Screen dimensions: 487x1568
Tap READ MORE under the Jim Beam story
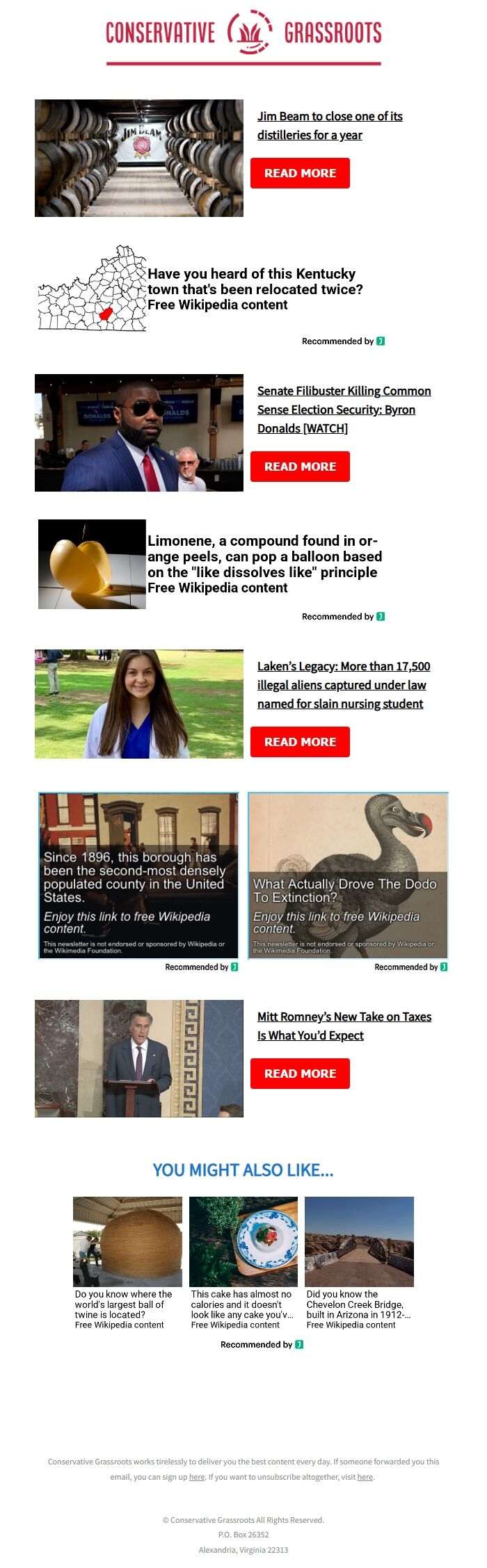point(300,173)
